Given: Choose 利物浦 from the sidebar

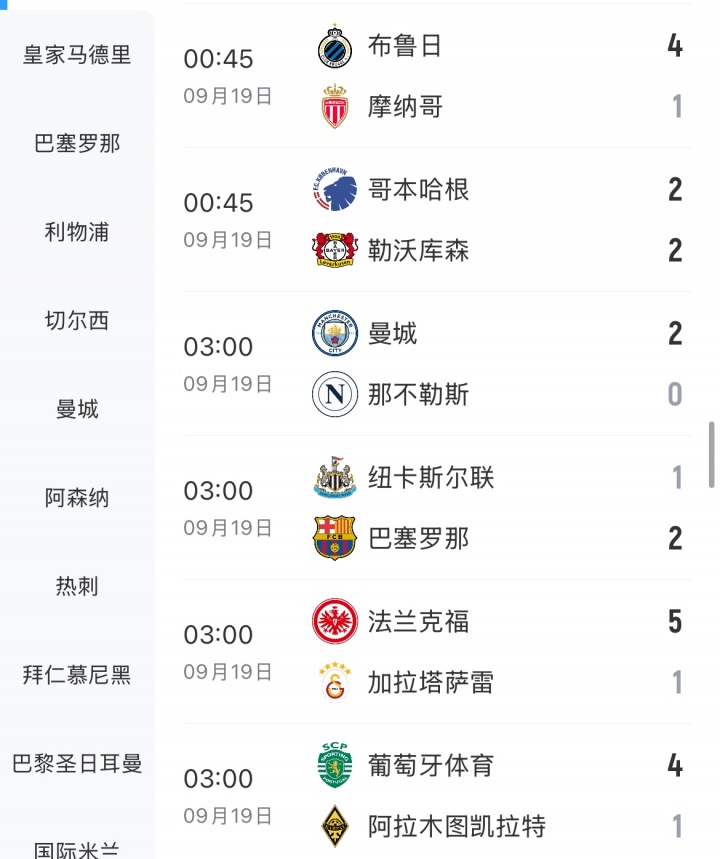Looking at the screenshot, I should [77, 233].
